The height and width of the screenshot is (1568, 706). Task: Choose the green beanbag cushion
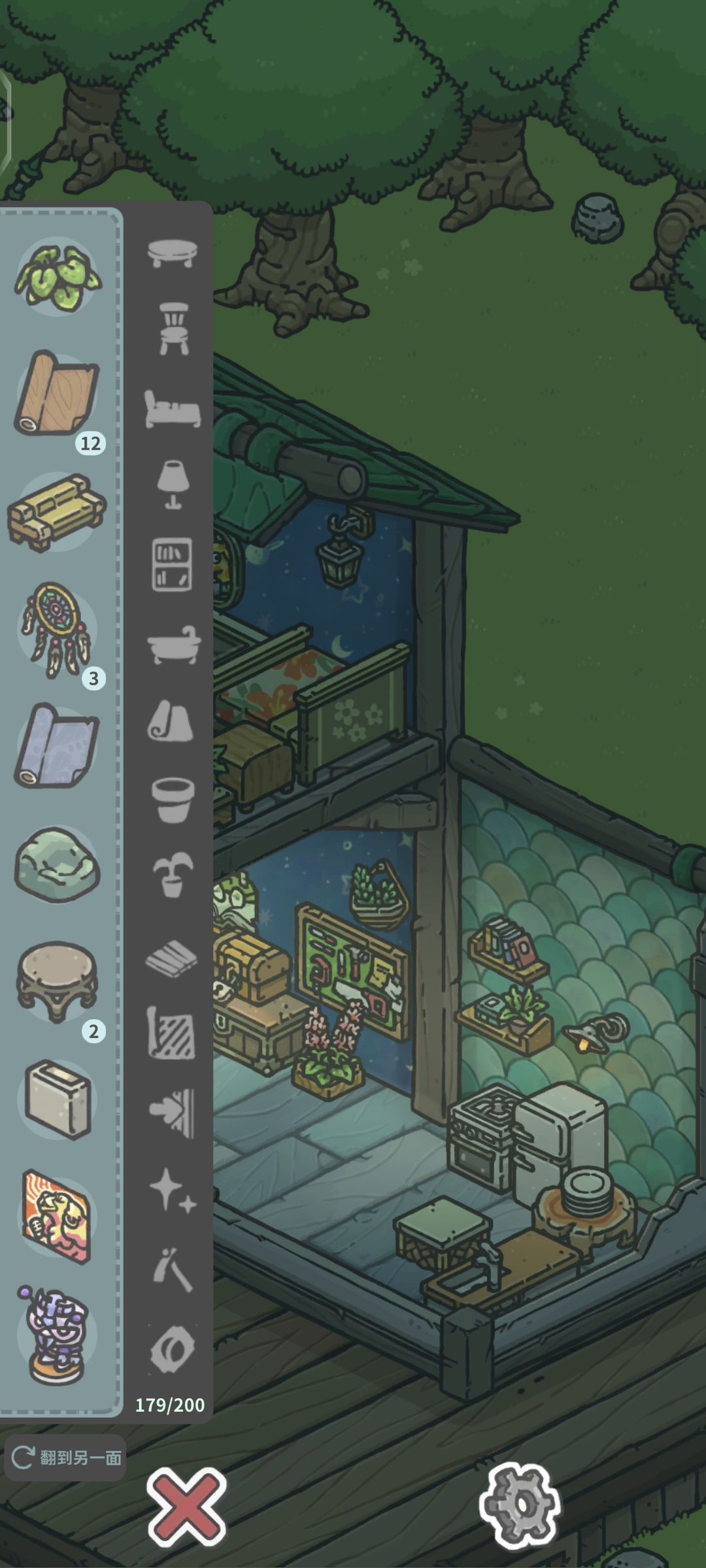(58, 864)
